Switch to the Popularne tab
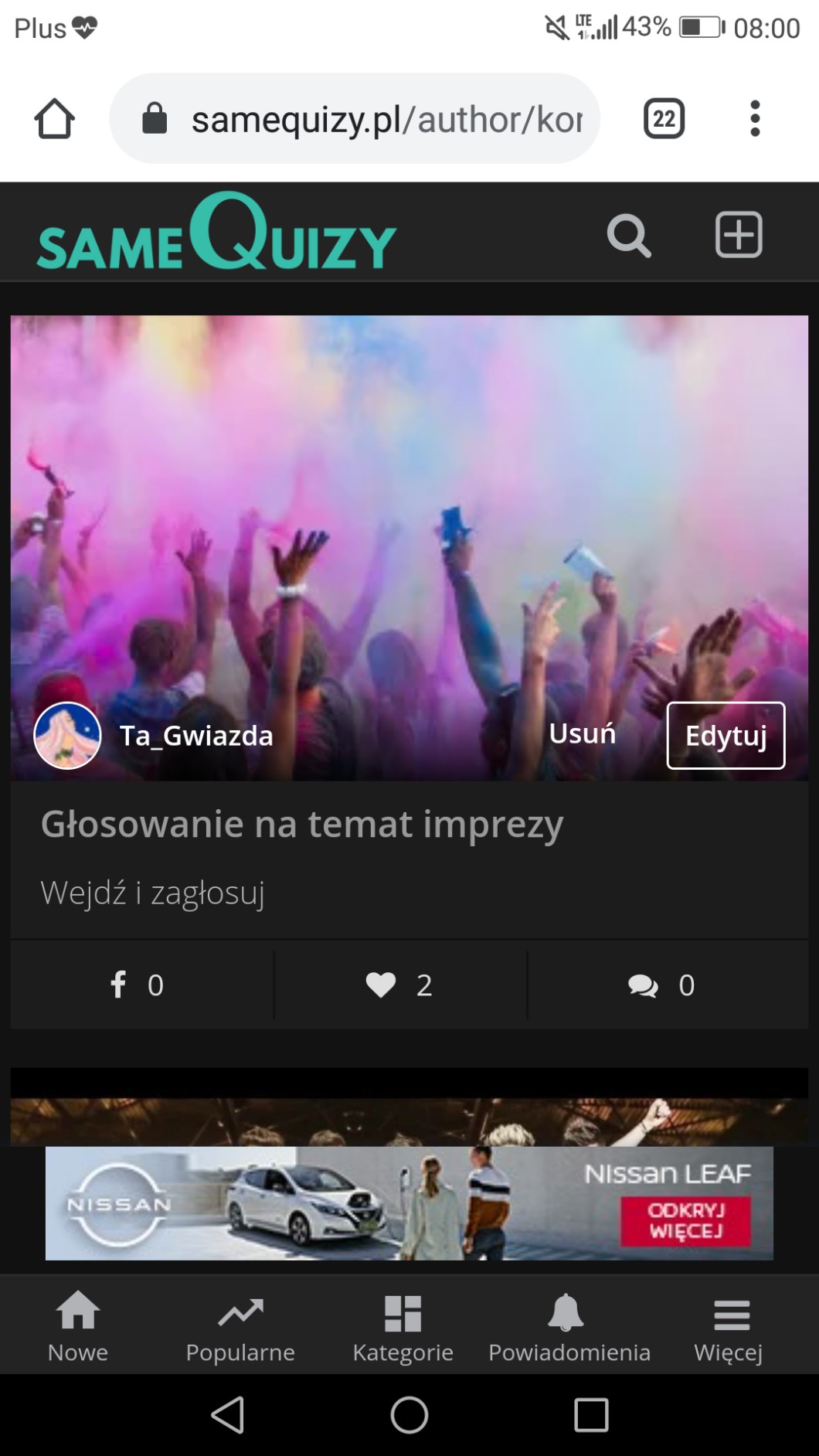 (240, 1326)
